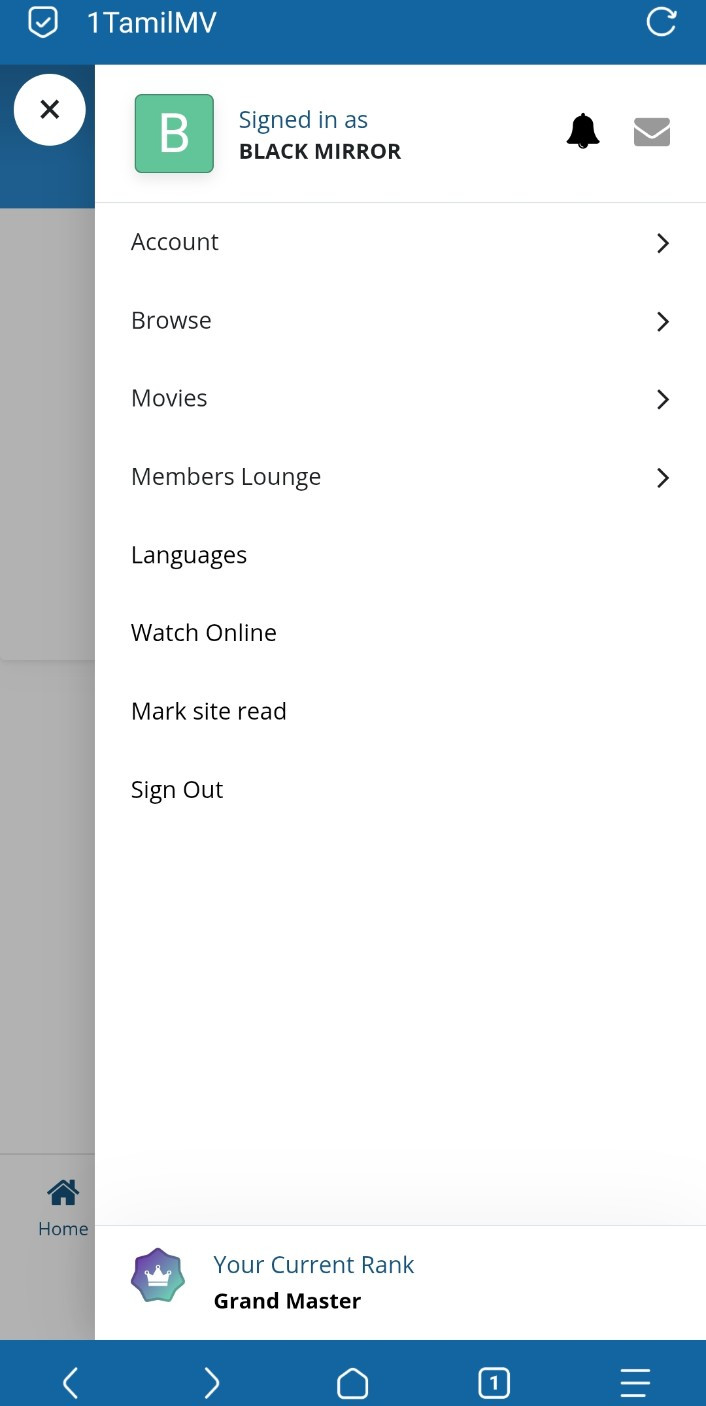Sign Out of the account
The width and height of the screenshot is (706, 1406).
coord(400,790)
